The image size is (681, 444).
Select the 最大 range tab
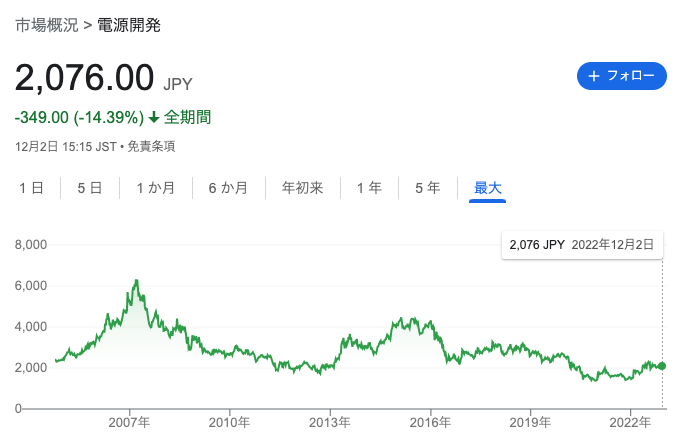point(487,187)
